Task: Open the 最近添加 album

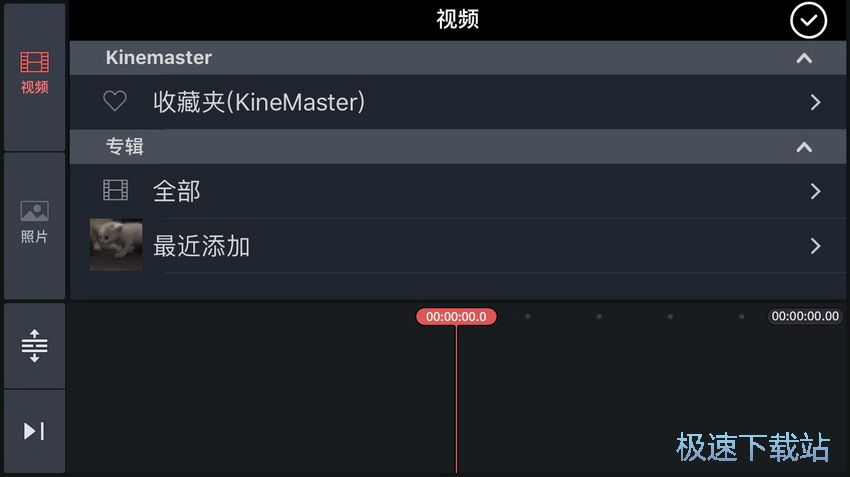Action: [460, 246]
